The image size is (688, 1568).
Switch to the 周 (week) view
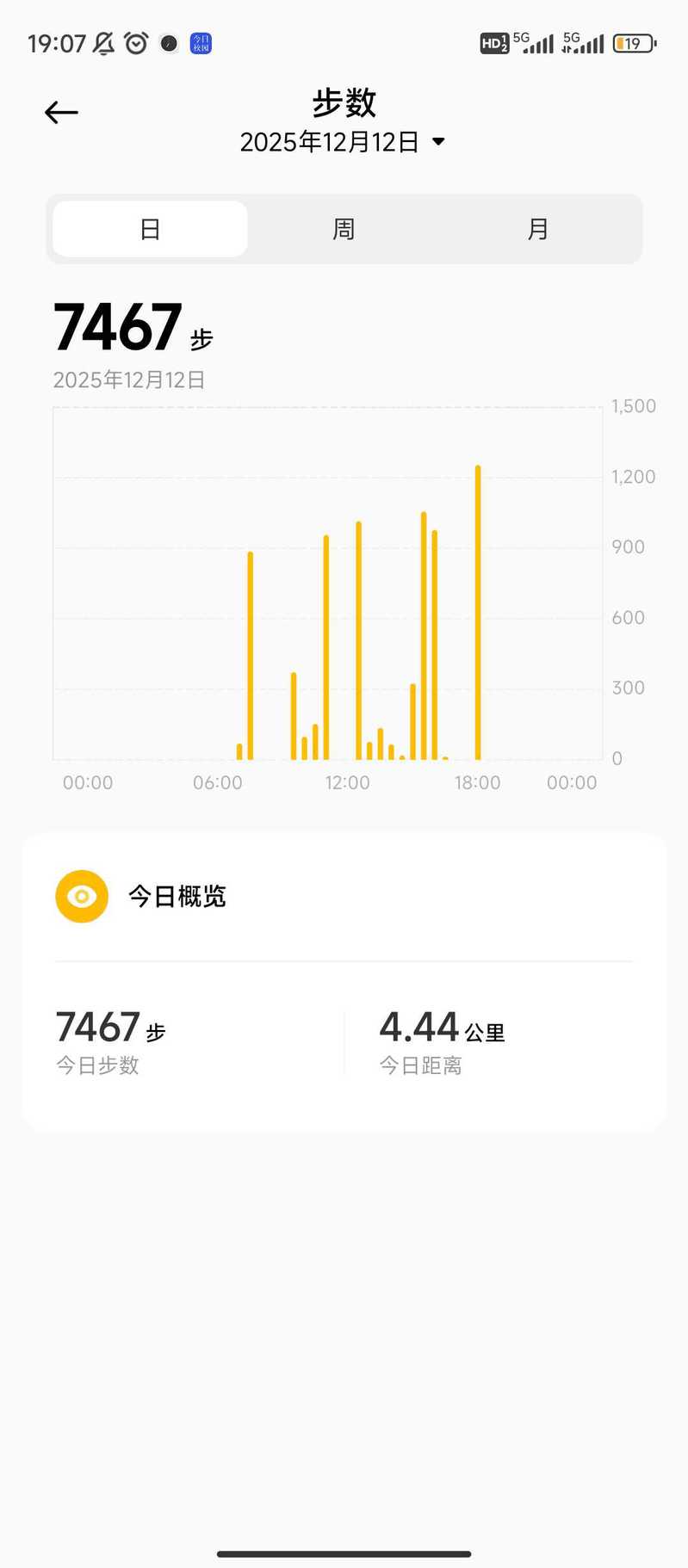(x=344, y=229)
